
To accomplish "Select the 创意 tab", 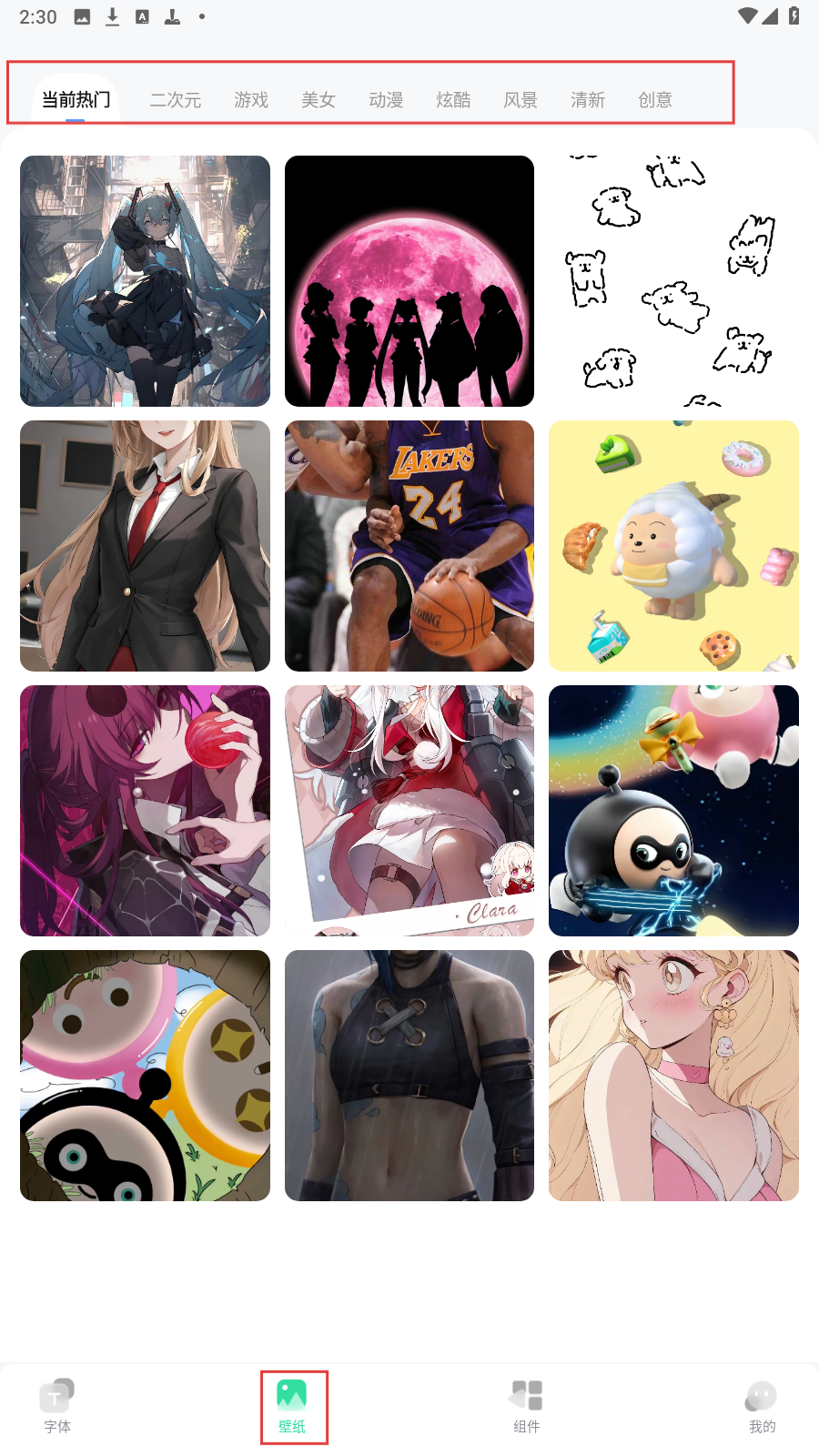I will click(x=655, y=100).
